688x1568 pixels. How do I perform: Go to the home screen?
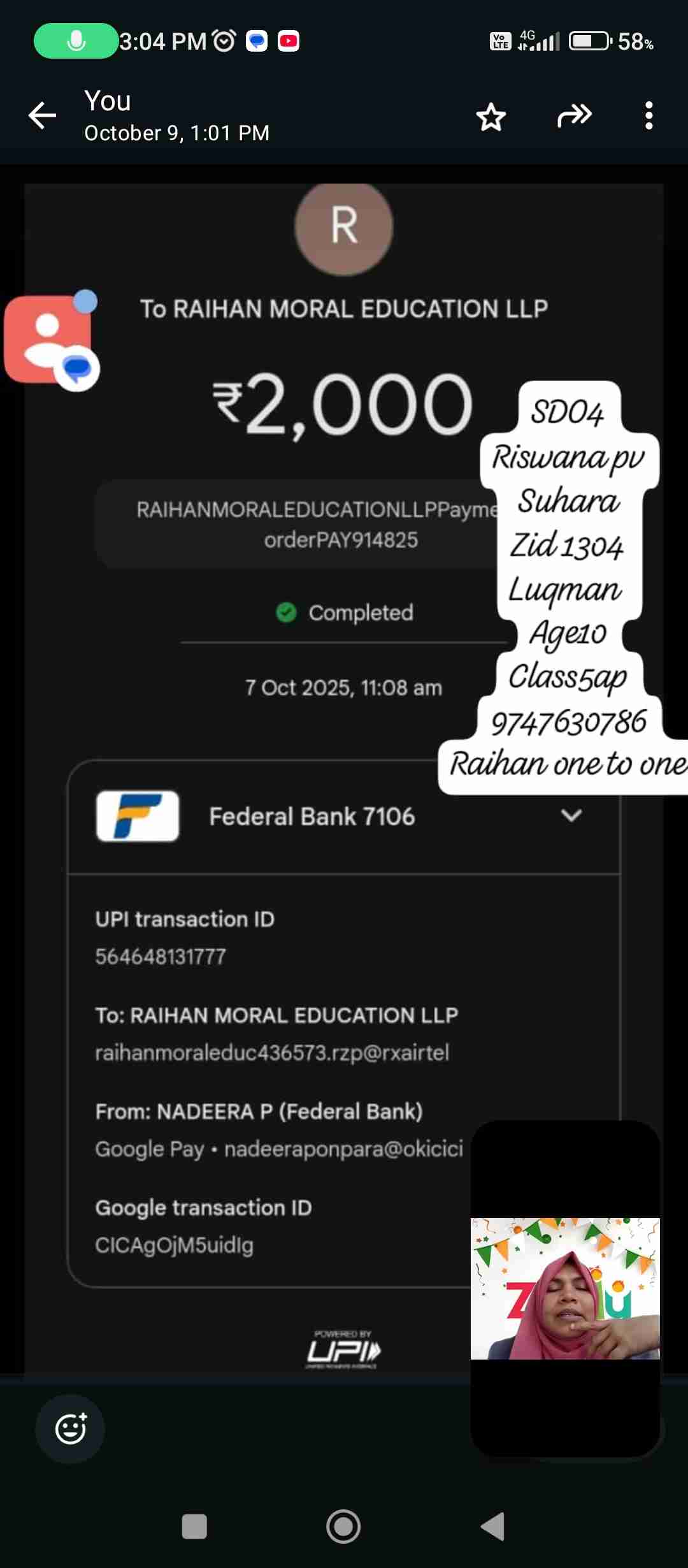(x=343, y=1527)
